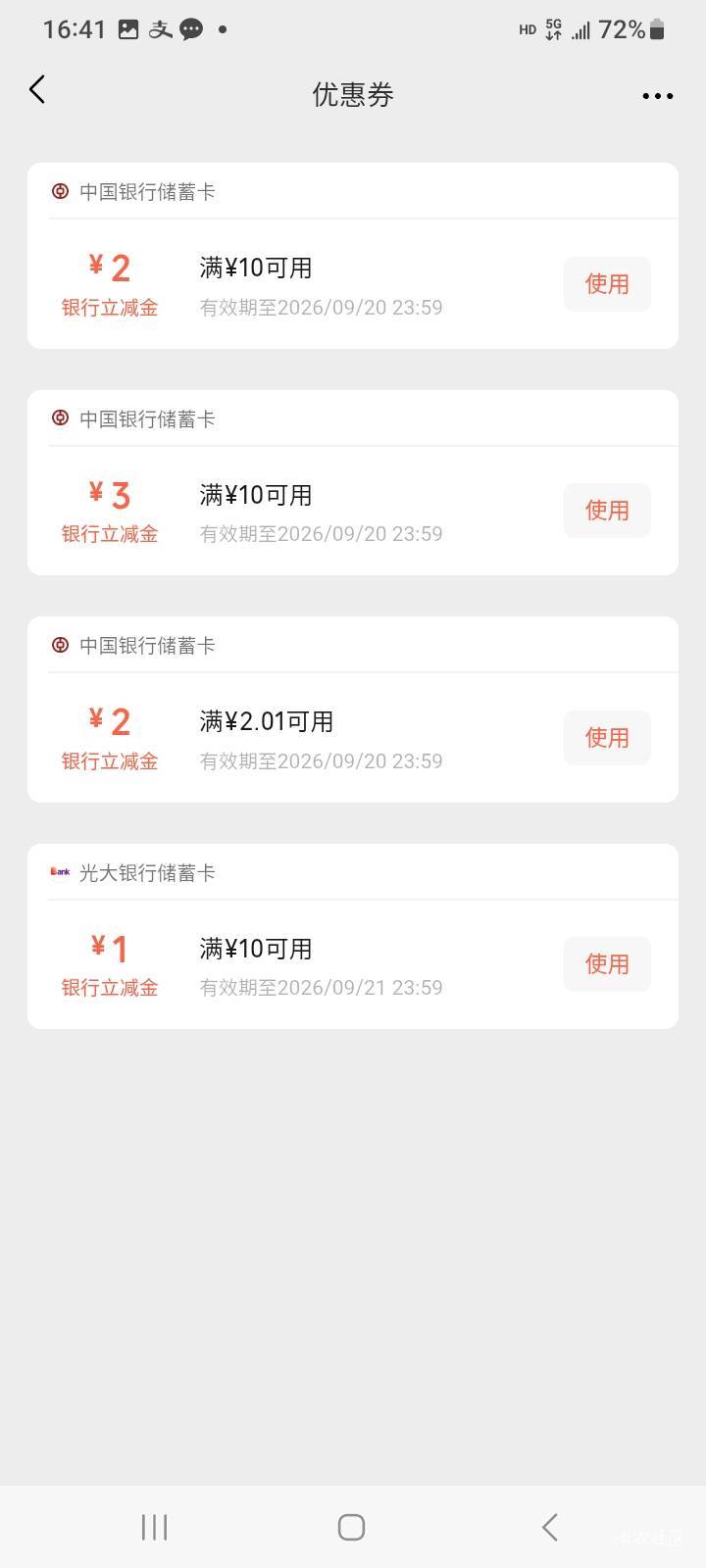Open the recent apps view
Viewport: 706px width, 1568px height.
tap(155, 1527)
